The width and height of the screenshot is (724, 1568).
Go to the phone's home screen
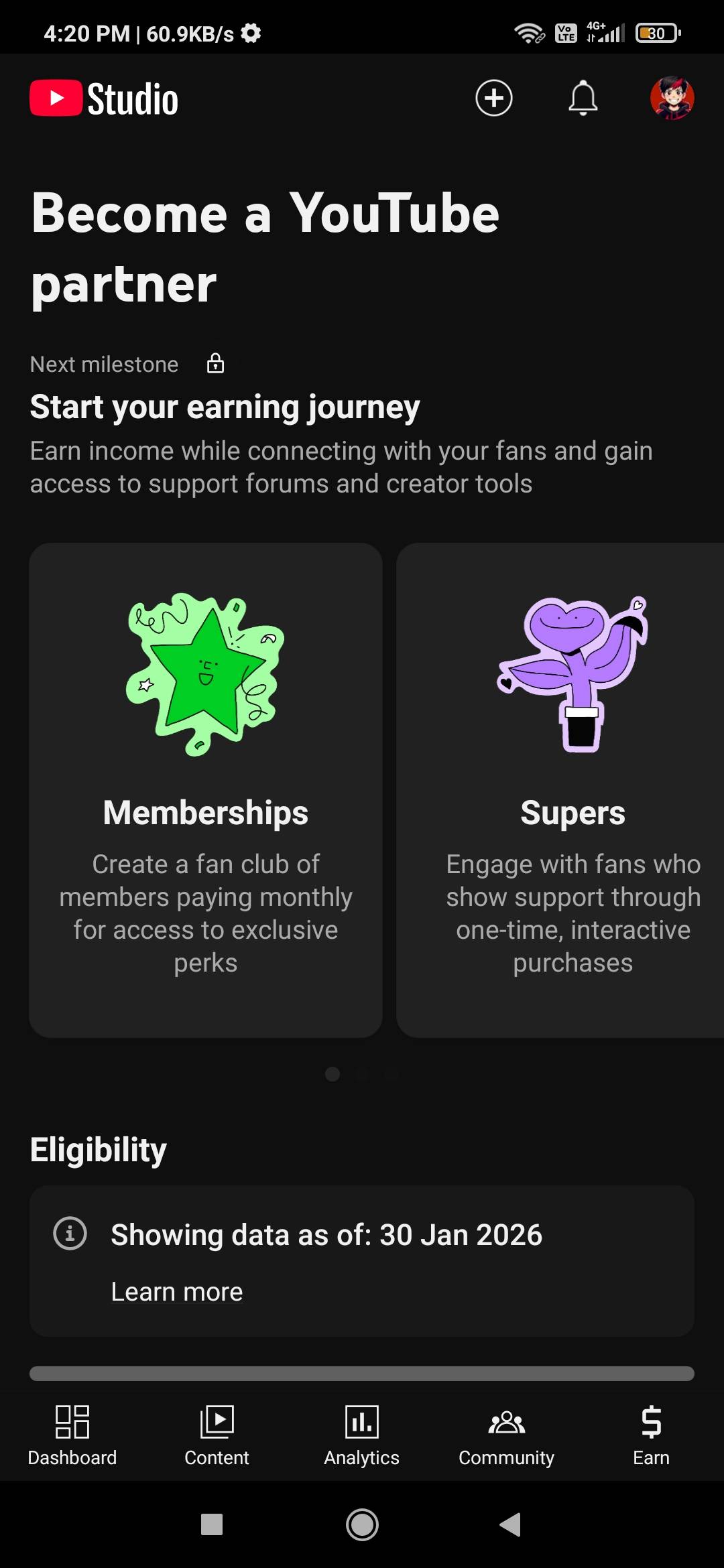(x=362, y=1524)
